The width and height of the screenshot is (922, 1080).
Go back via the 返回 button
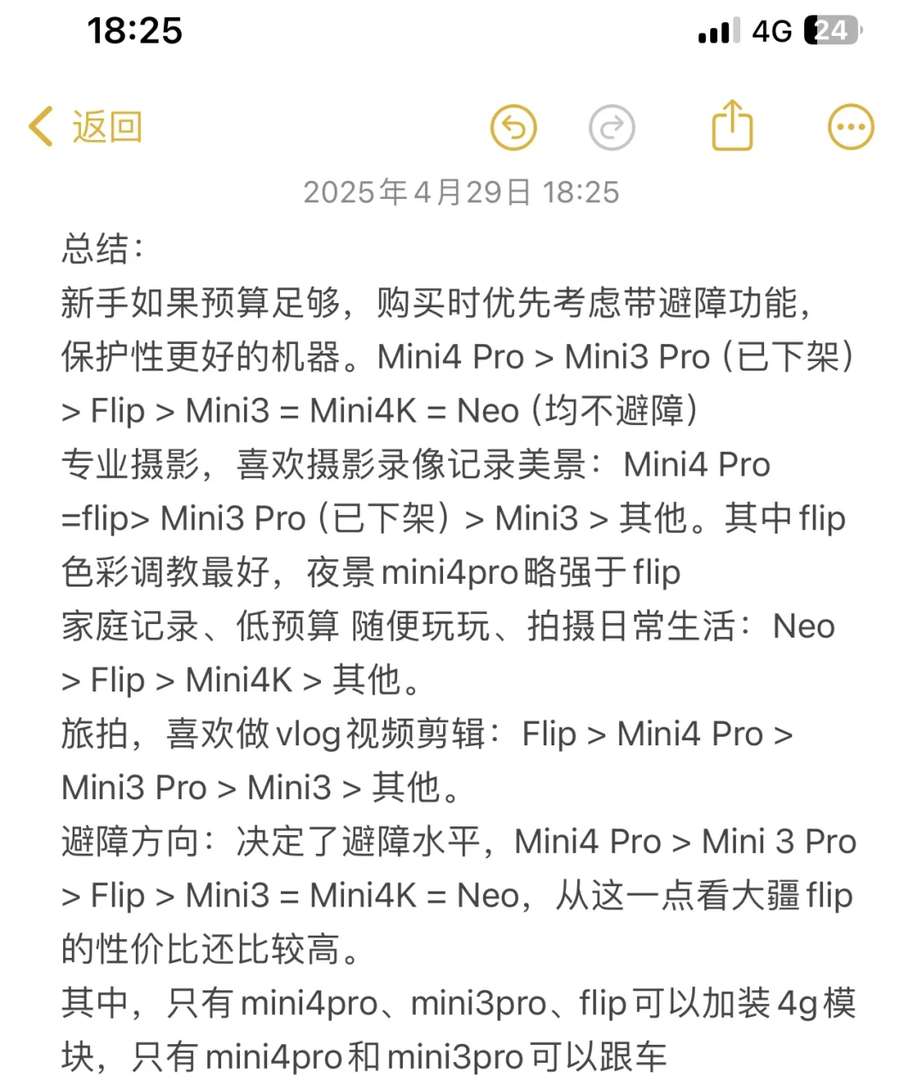tap(86, 128)
